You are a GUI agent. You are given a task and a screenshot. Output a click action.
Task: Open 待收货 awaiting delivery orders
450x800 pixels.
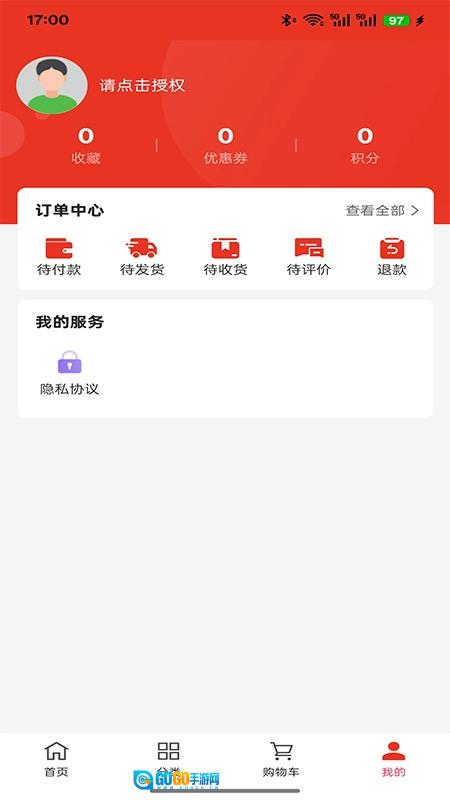click(x=226, y=257)
